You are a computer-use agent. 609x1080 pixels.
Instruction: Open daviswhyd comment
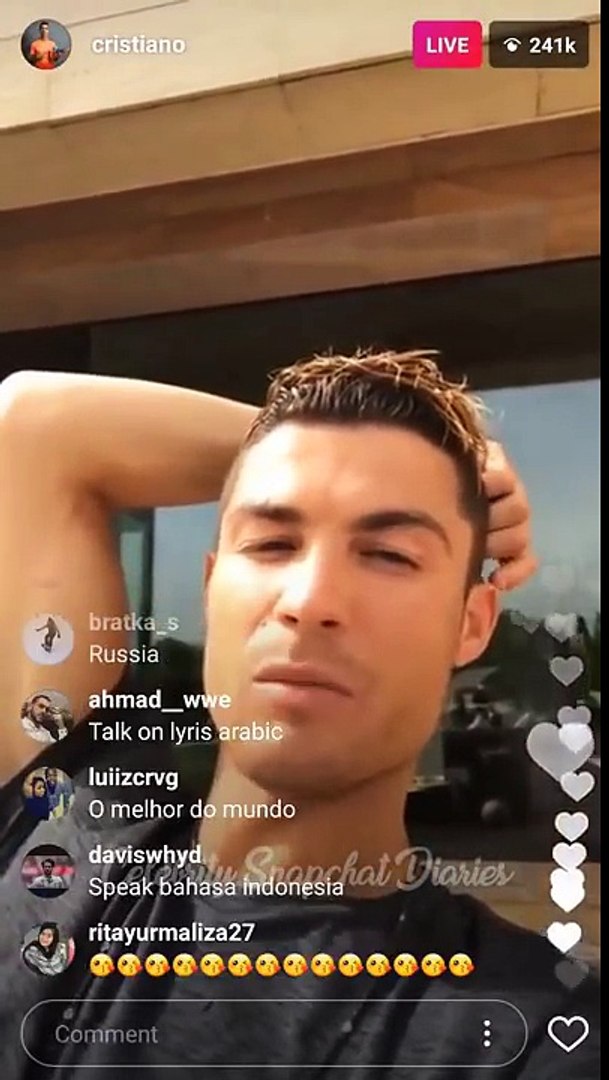(x=215, y=871)
